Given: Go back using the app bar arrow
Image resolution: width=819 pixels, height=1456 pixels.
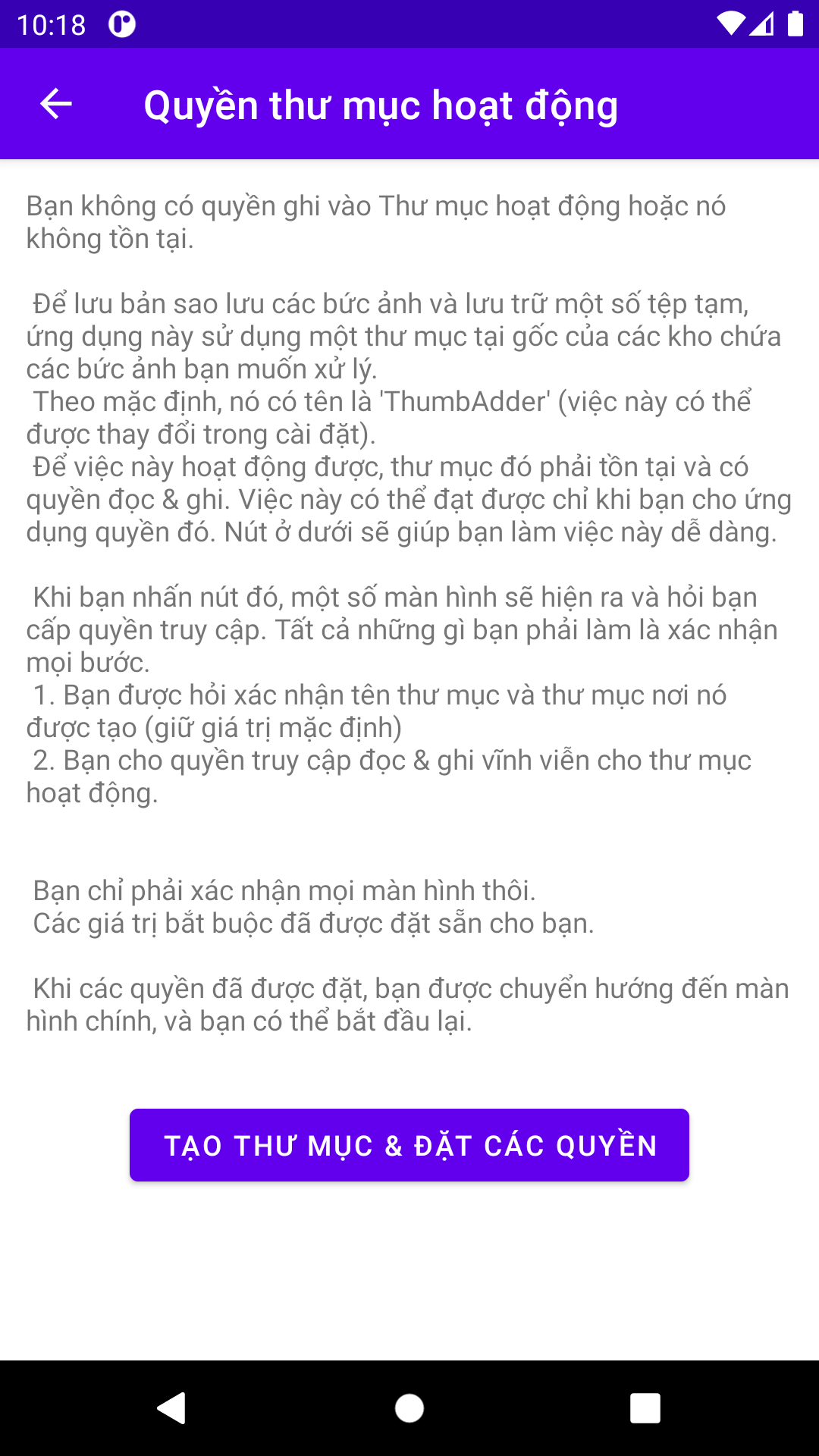Looking at the screenshot, I should coord(55,104).
